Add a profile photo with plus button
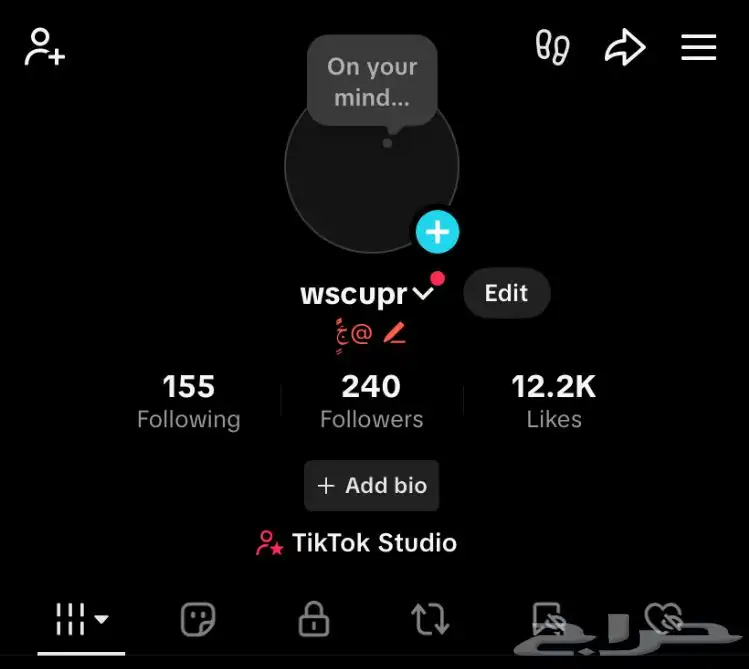The height and width of the screenshot is (669, 749). click(437, 233)
